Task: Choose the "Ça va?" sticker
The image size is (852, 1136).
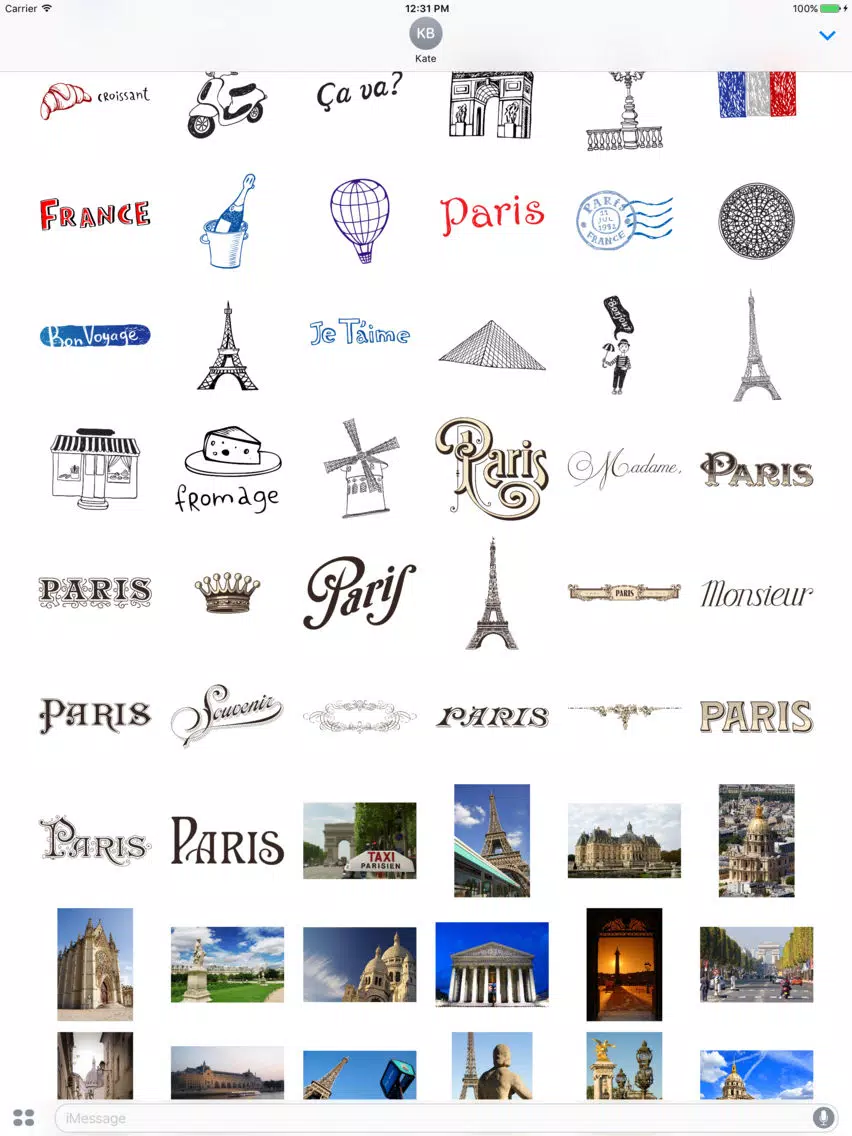Action: pyautogui.click(x=360, y=94)
